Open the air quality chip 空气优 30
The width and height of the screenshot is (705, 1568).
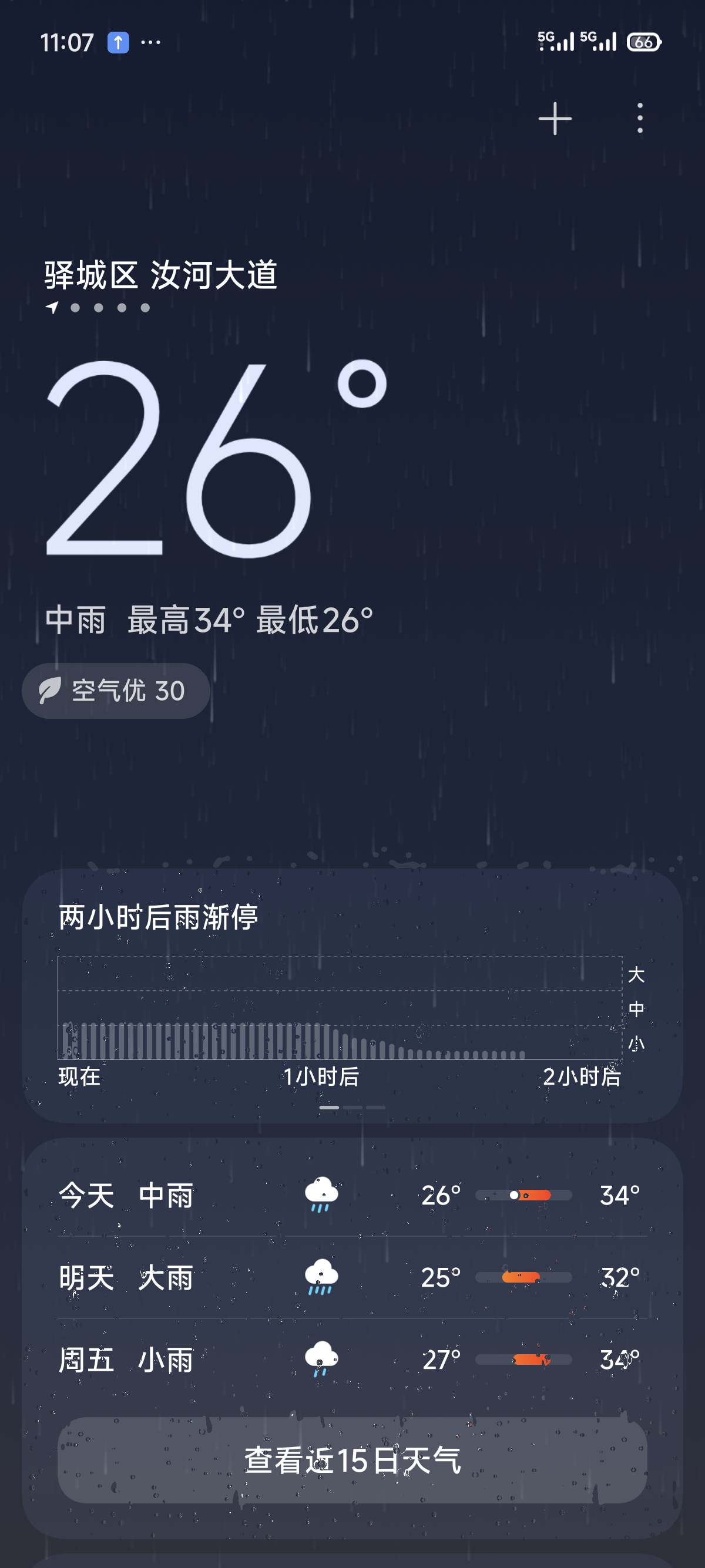[116, 691]
